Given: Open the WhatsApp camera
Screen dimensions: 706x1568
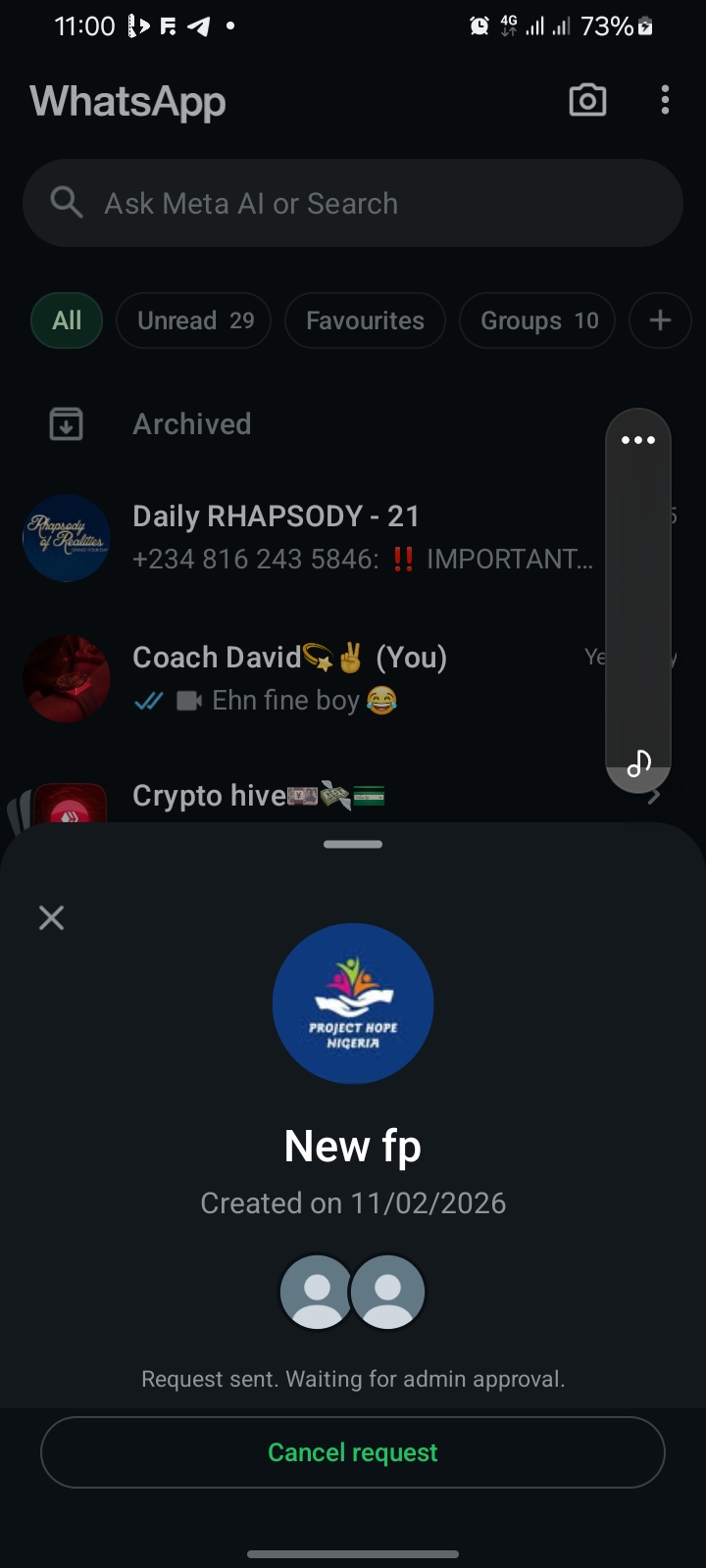Looking at the screenshot, I should [x=587, y=100].
